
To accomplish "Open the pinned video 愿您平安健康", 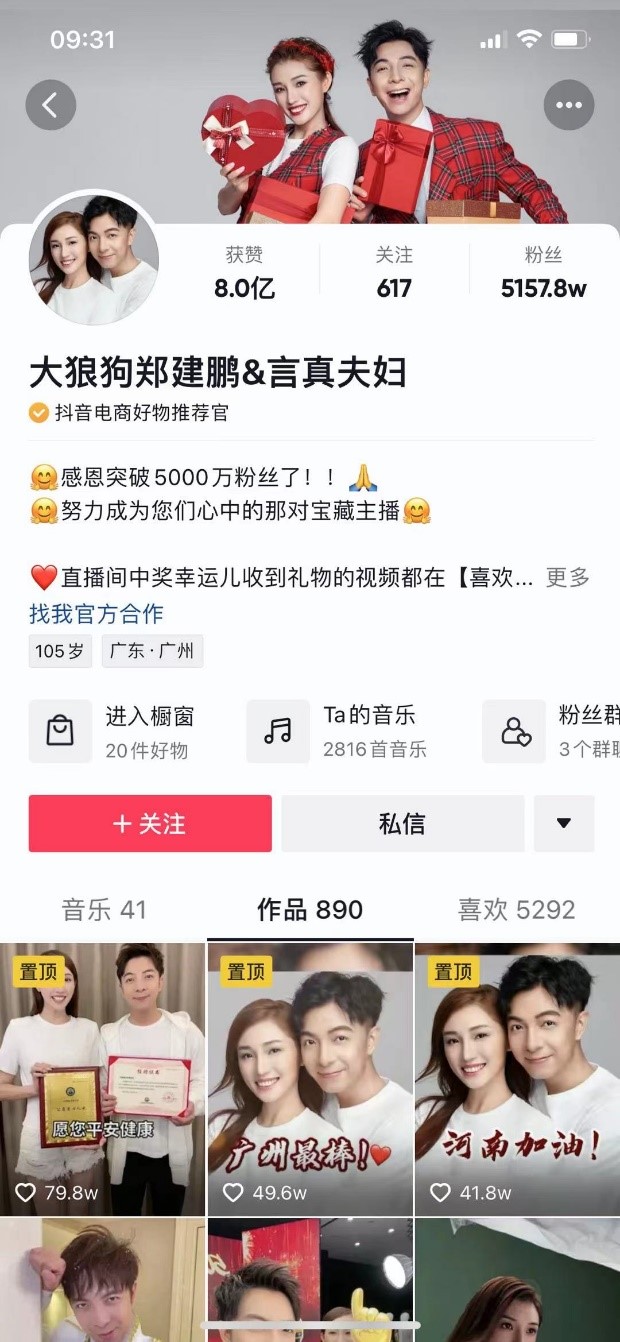I will [102, 1079].
